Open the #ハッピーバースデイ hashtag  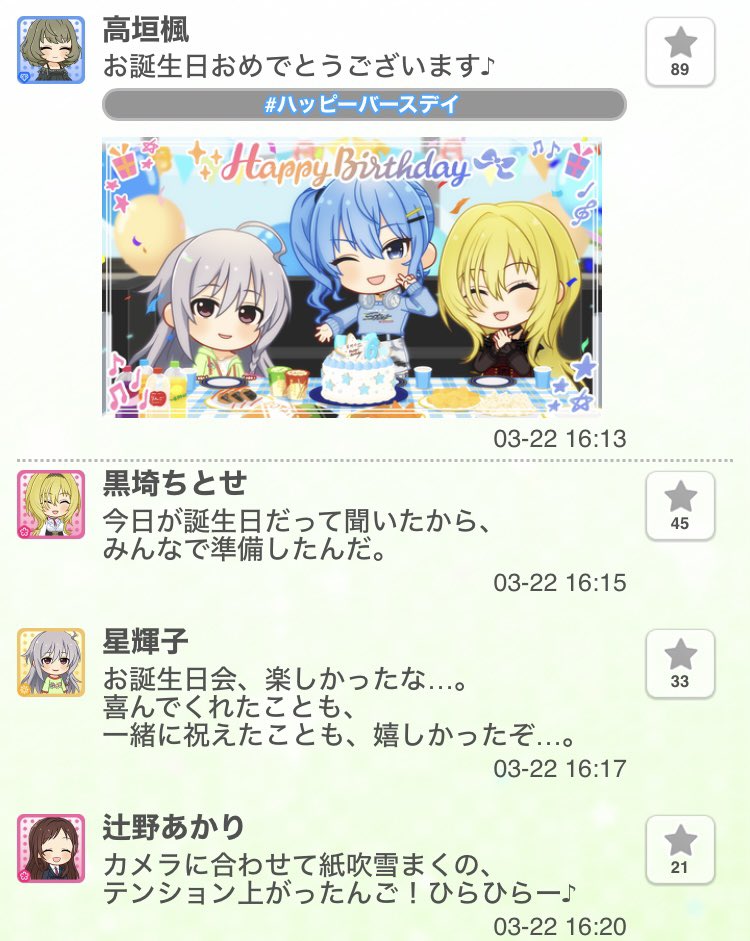[x=364, y=104]
